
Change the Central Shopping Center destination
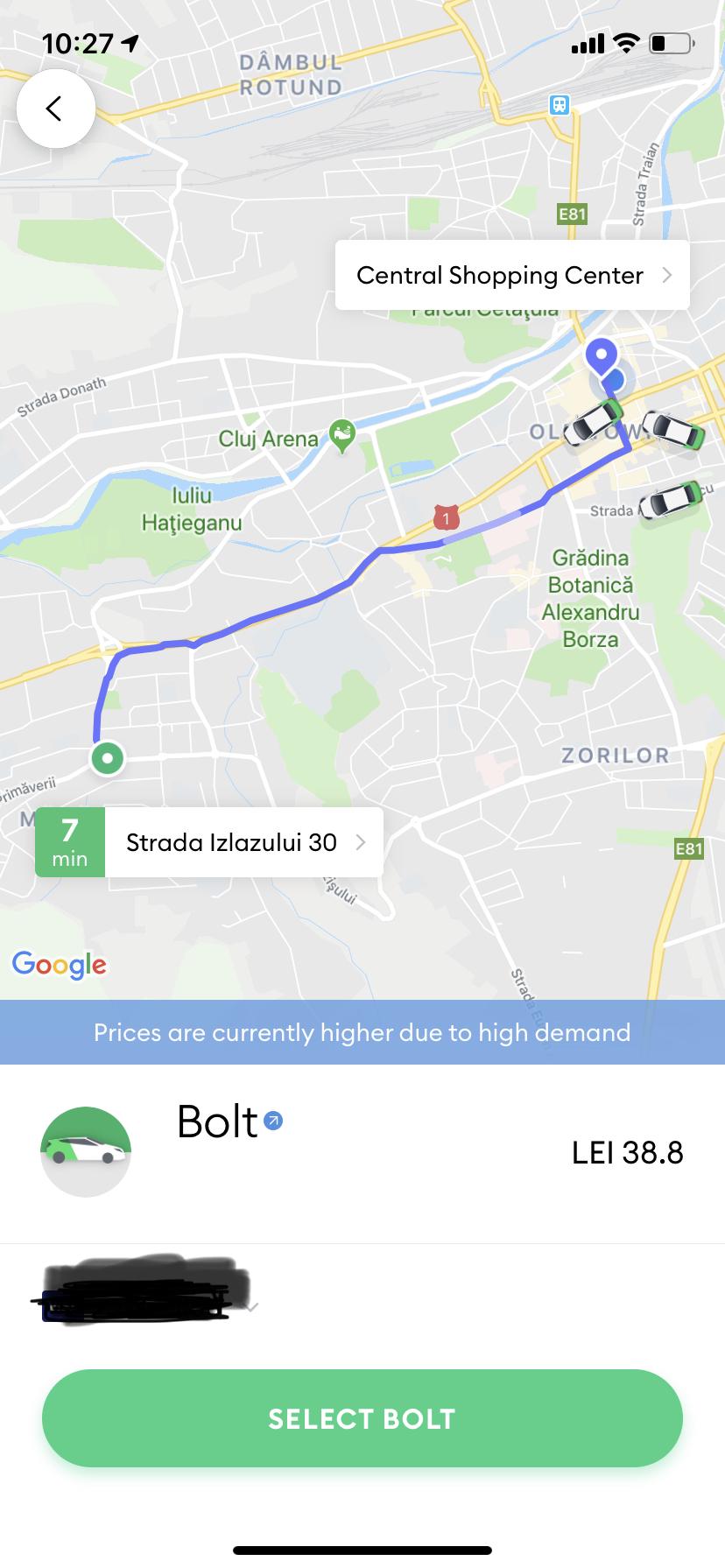click(x=512, y=276)
